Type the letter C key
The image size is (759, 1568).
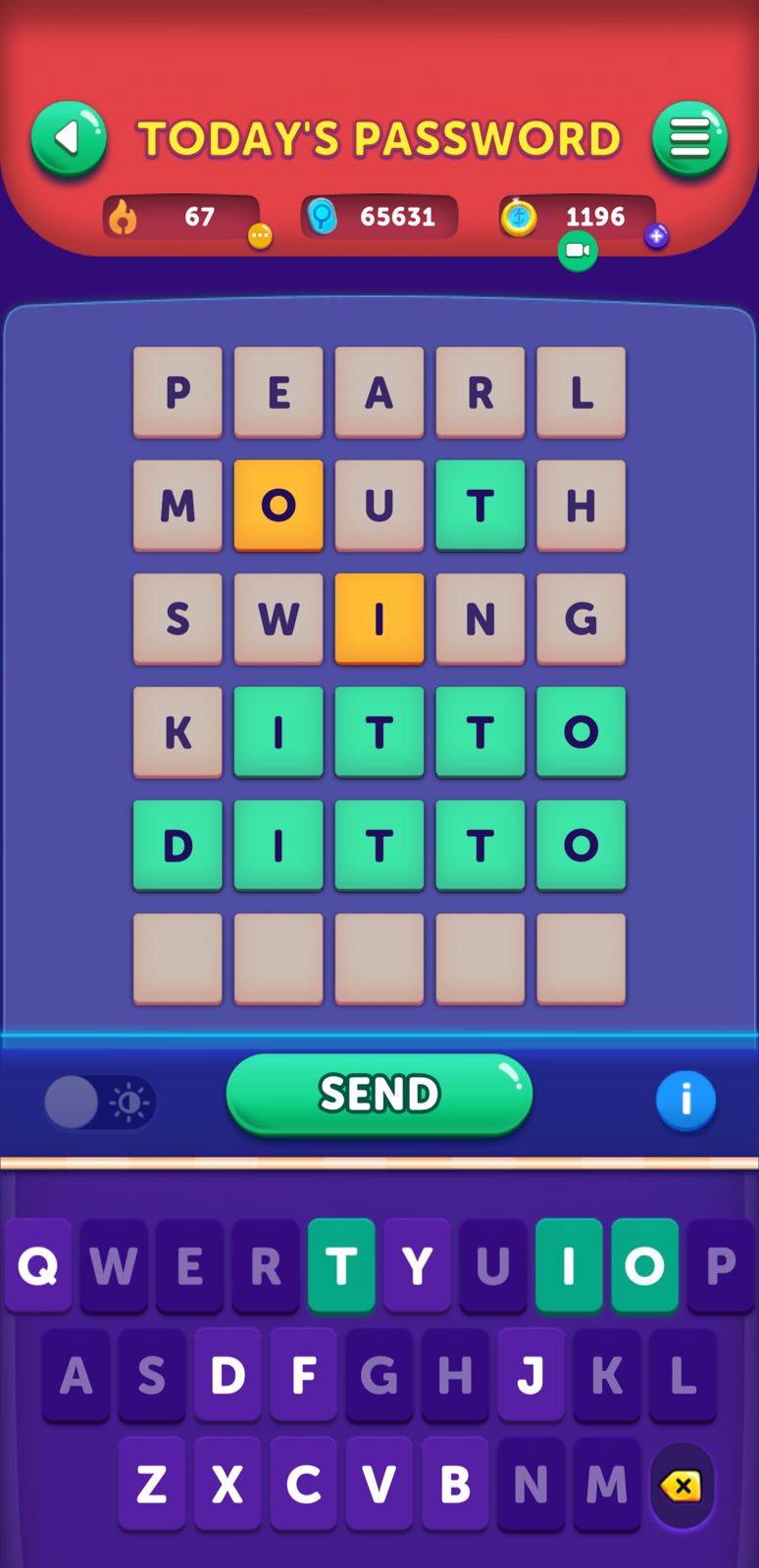click(303, 1484)
